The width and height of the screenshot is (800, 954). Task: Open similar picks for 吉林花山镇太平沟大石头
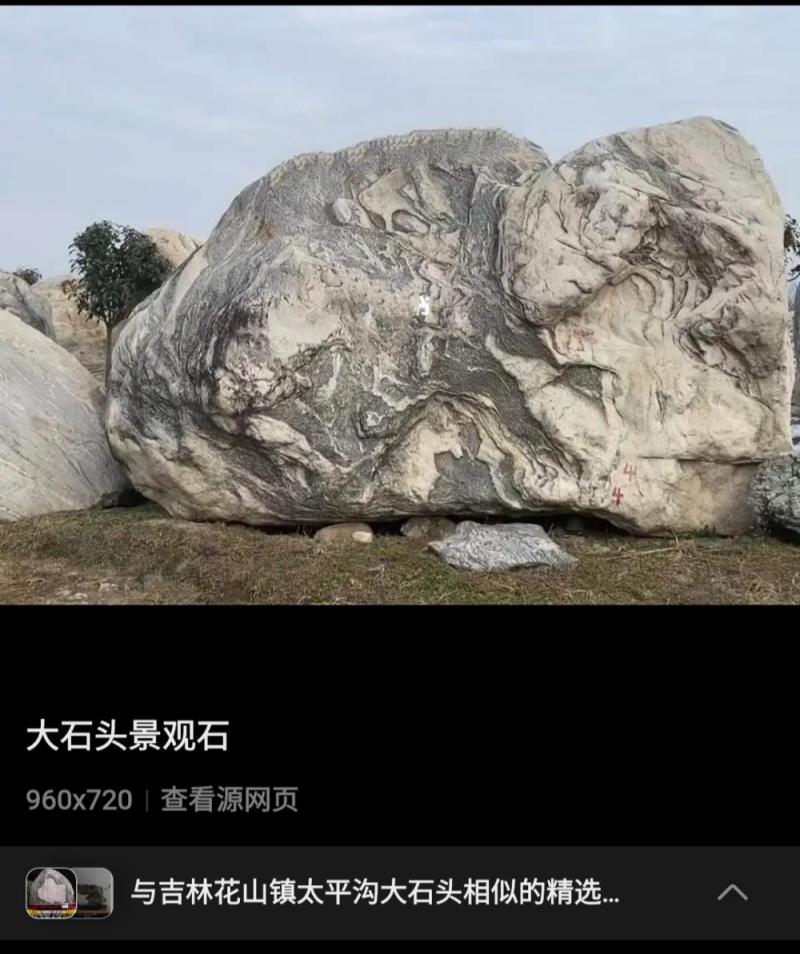pyautogui.click(x=375, y=893)
